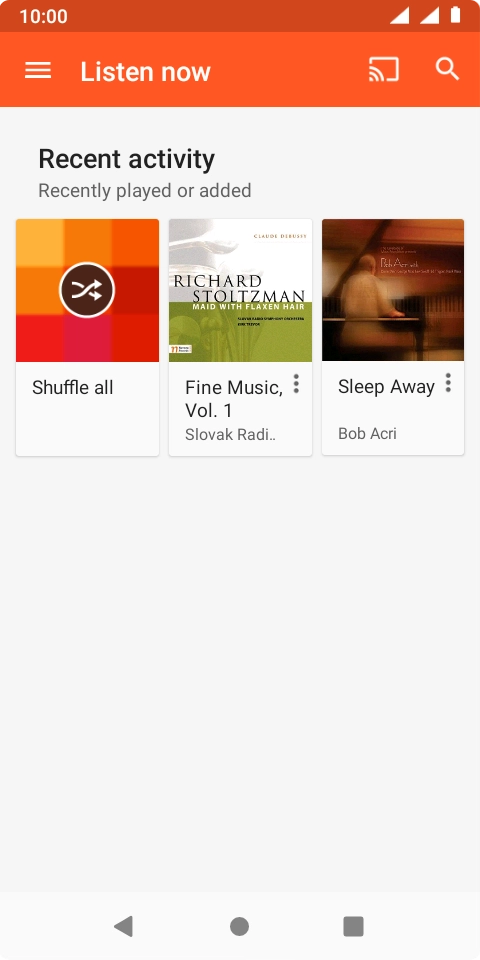Screen dimensions: 480x960
Task: Open options for Fine Music, Vol. 1
Action: [x=296, y=384]
